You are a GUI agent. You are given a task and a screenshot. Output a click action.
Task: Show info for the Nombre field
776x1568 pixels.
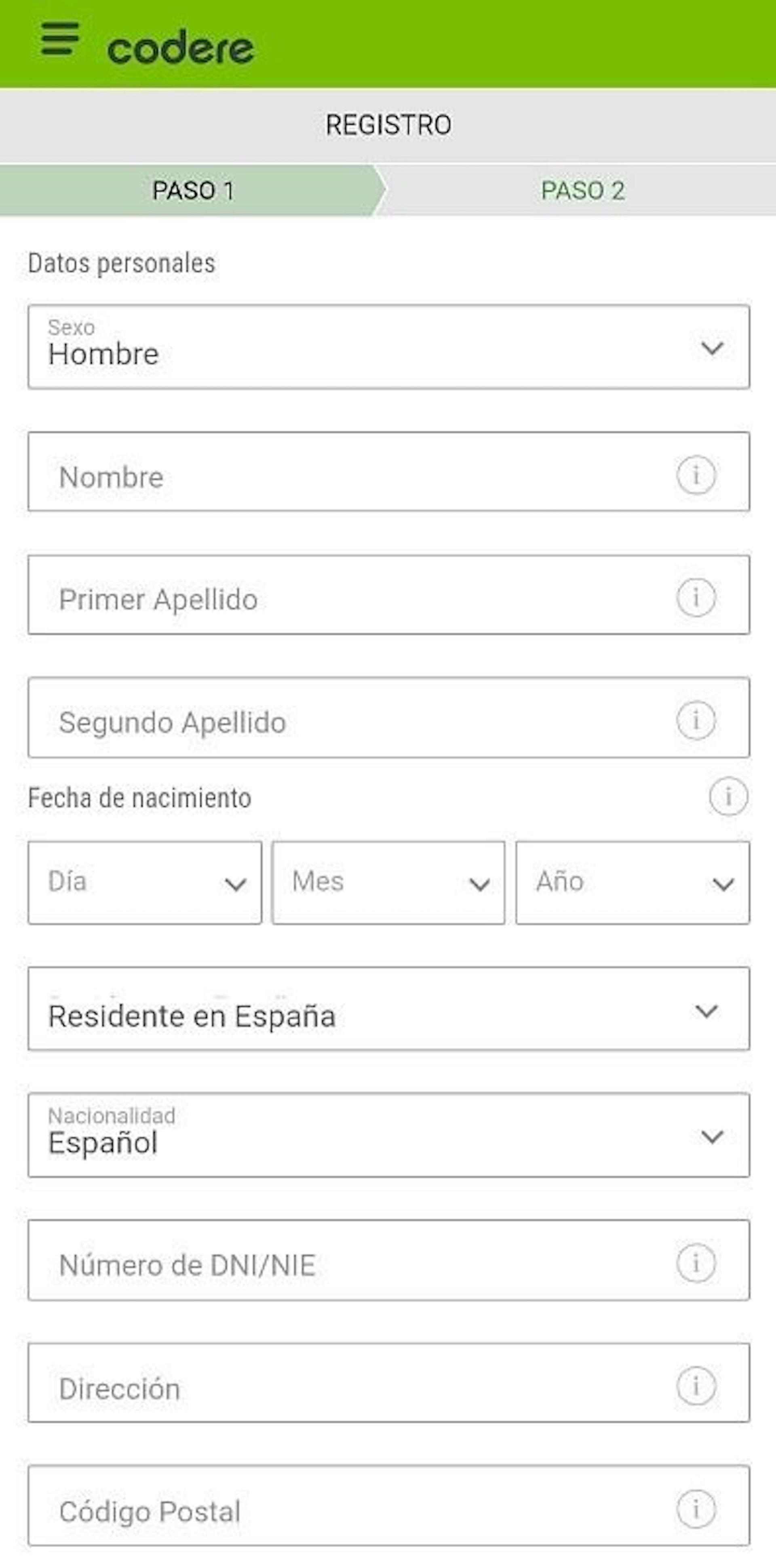(x=696, y=475)
